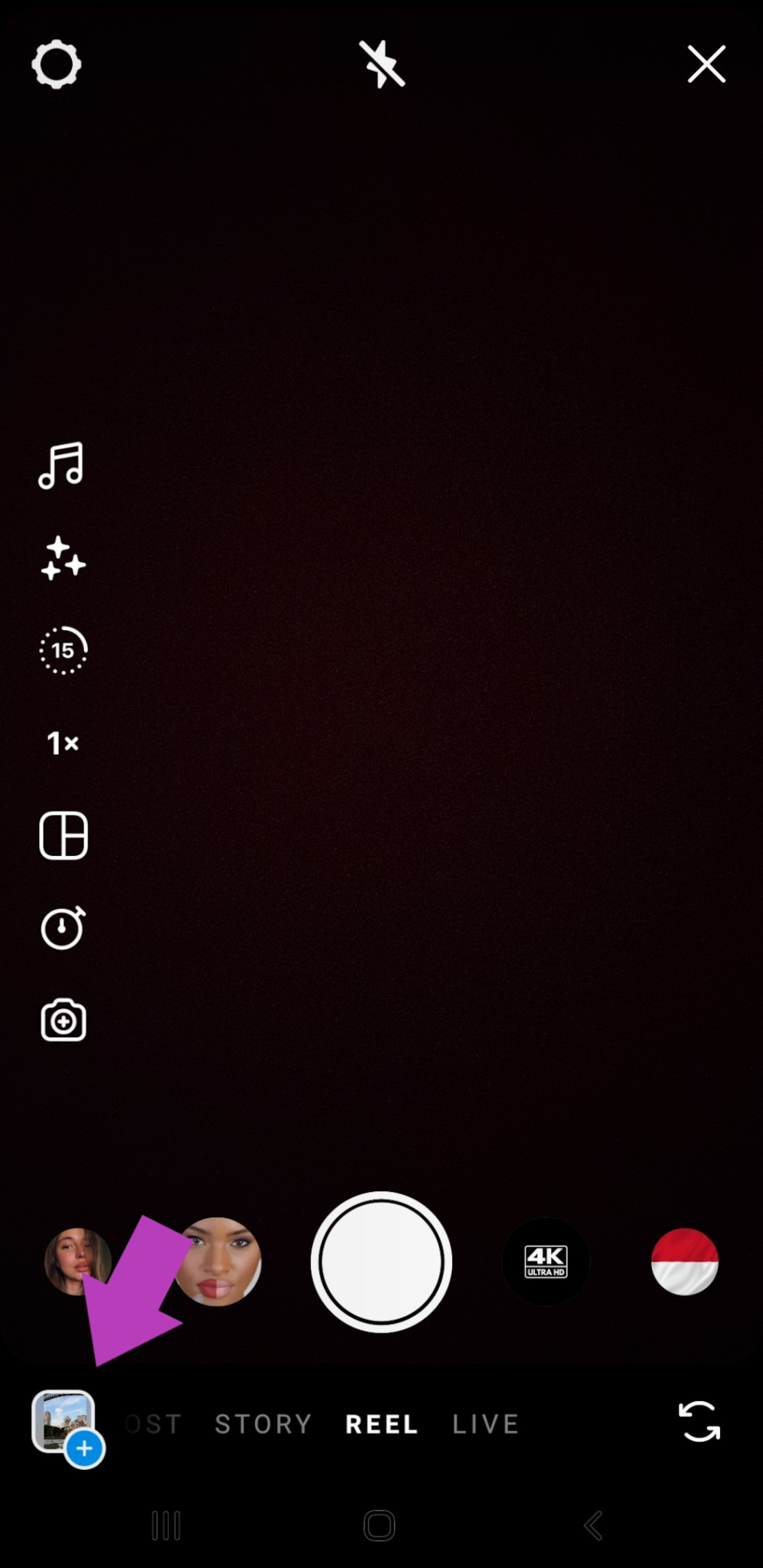Tap the dual camera icon
The width and height of the screenshot is (763, 1568).
(63, 1021)
